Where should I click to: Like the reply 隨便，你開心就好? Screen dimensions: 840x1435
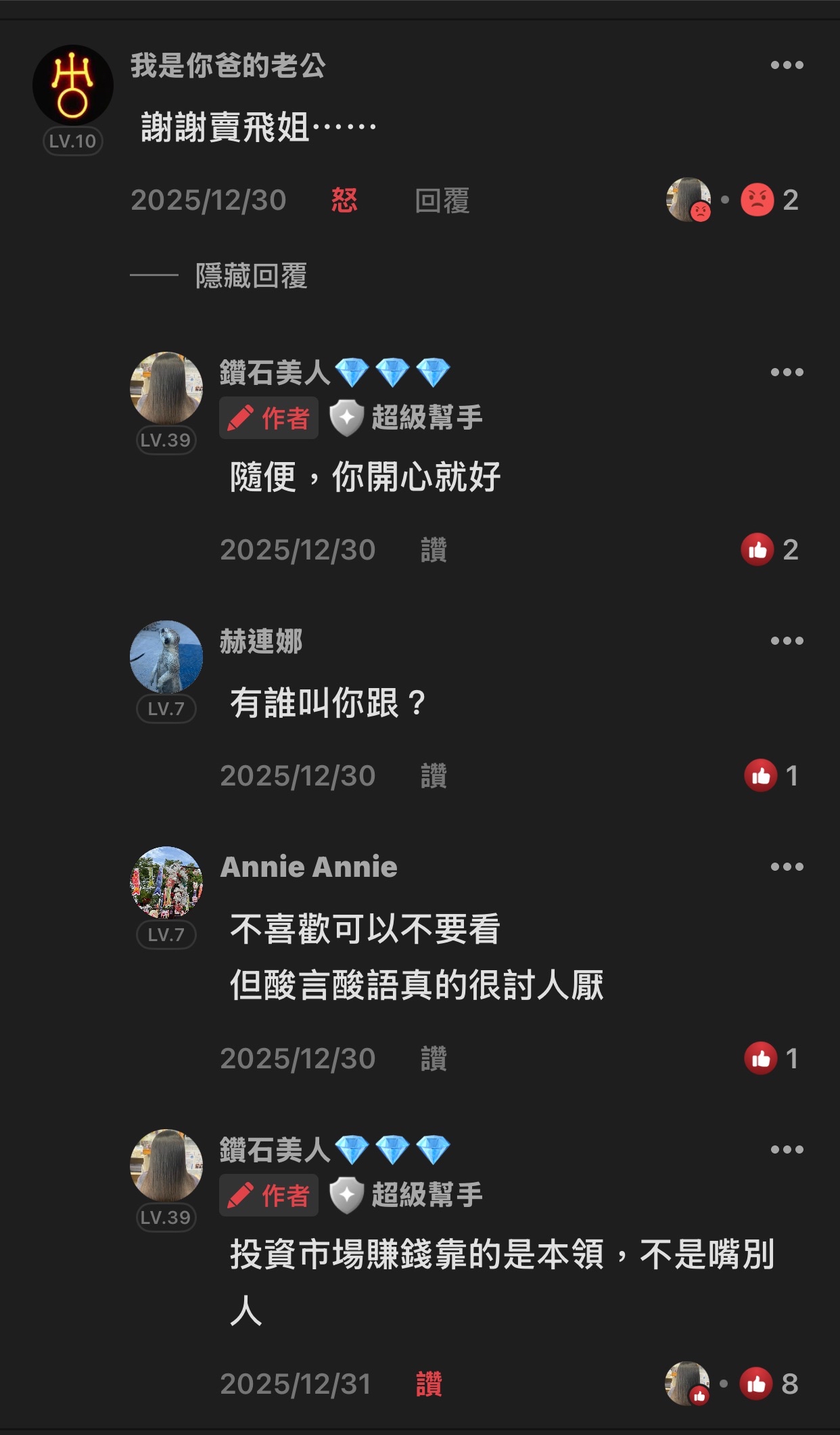(x=434, y=550)
